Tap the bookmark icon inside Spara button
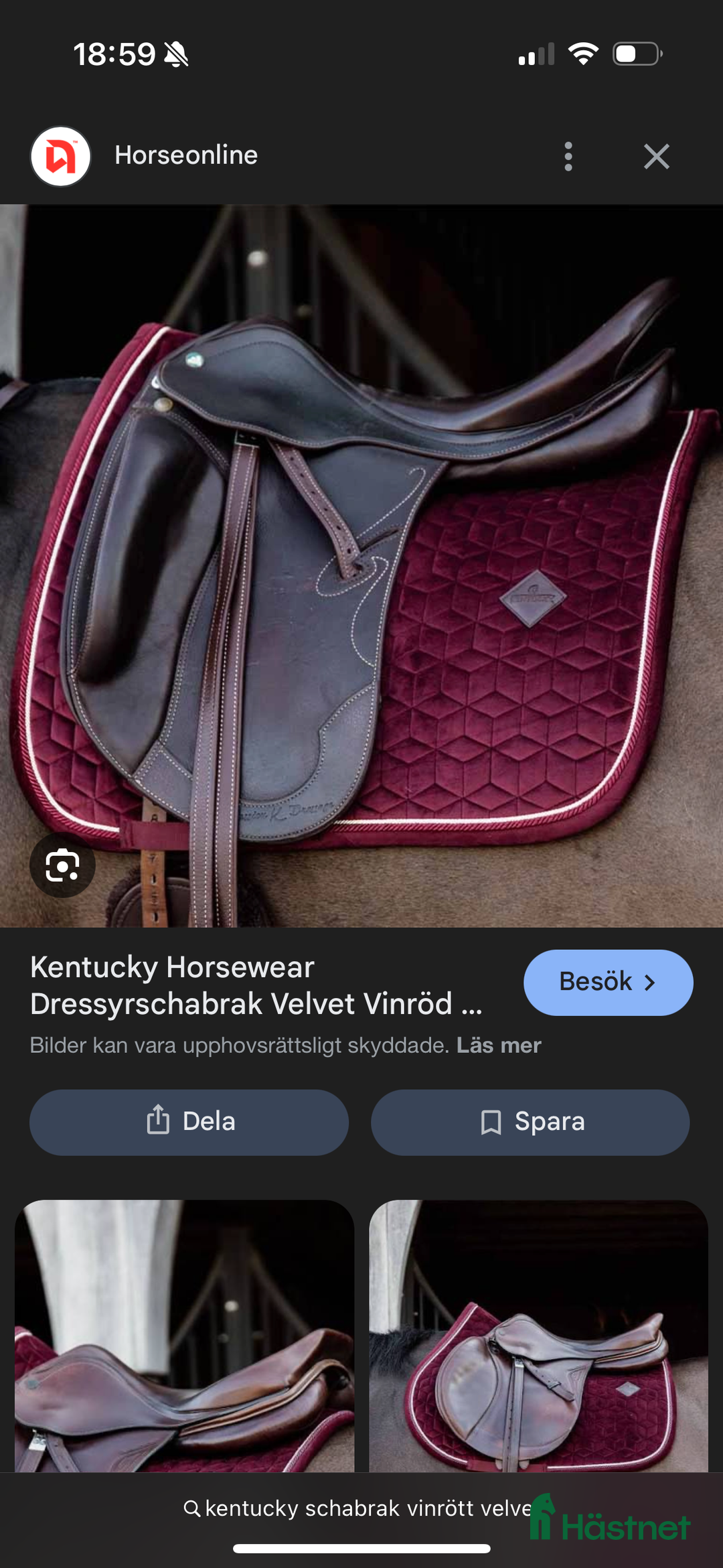Screen dimensions: 723x1568 click(492, 1121)
